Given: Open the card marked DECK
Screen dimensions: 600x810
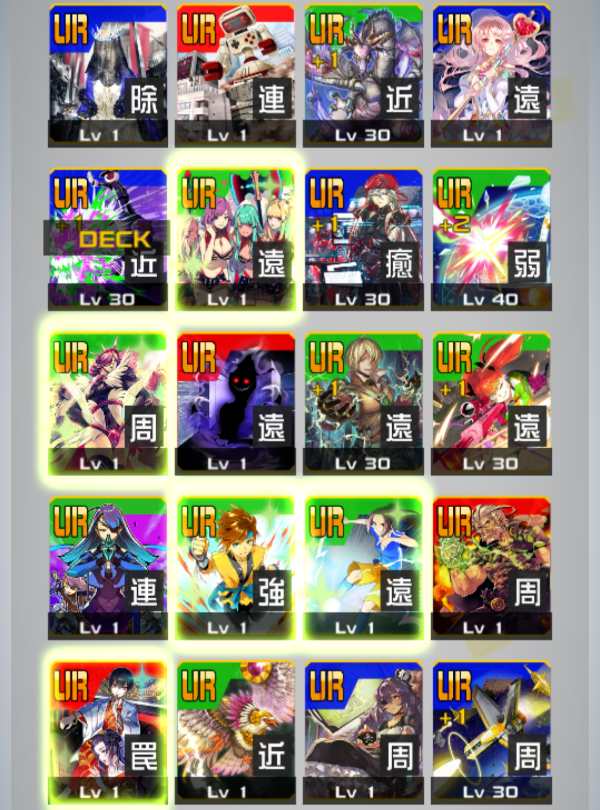Looking at the screenshot, I should pyautogui.click(x=108, y=240).
